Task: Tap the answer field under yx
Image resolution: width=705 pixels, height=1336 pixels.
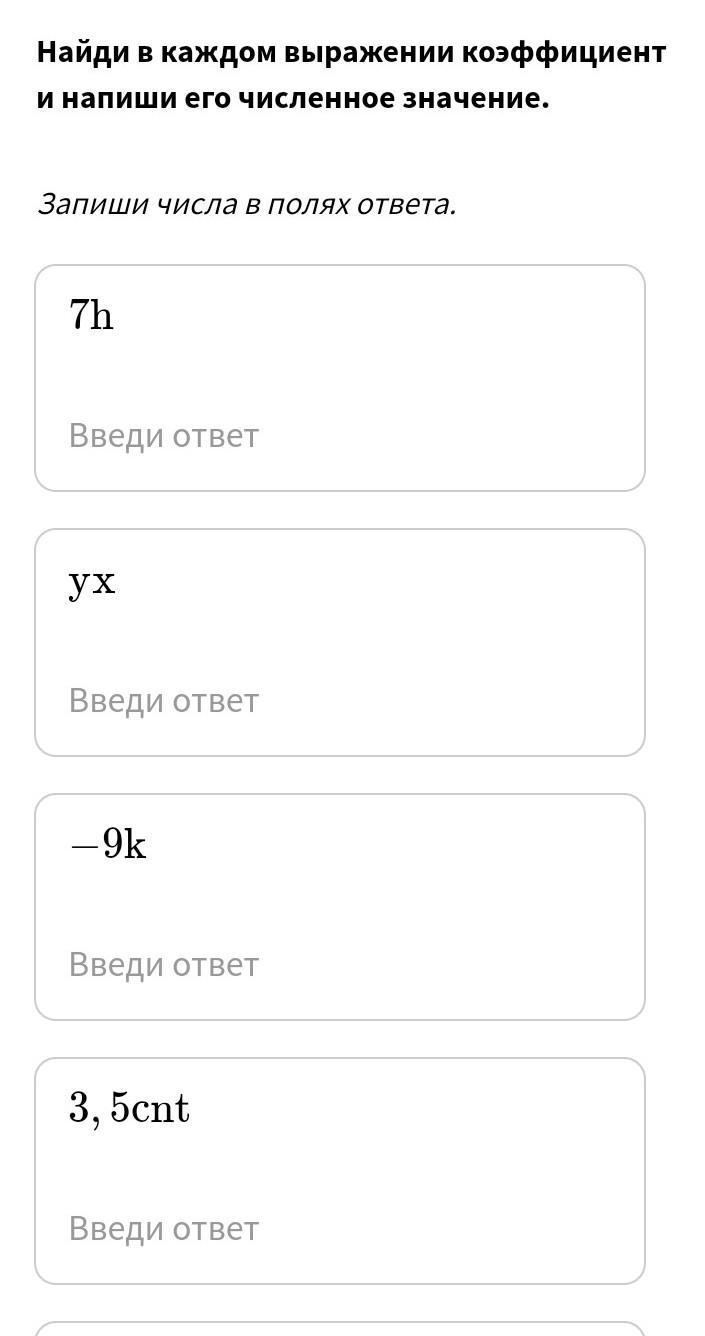Action: pyautogui.click(x=340, y=701)
